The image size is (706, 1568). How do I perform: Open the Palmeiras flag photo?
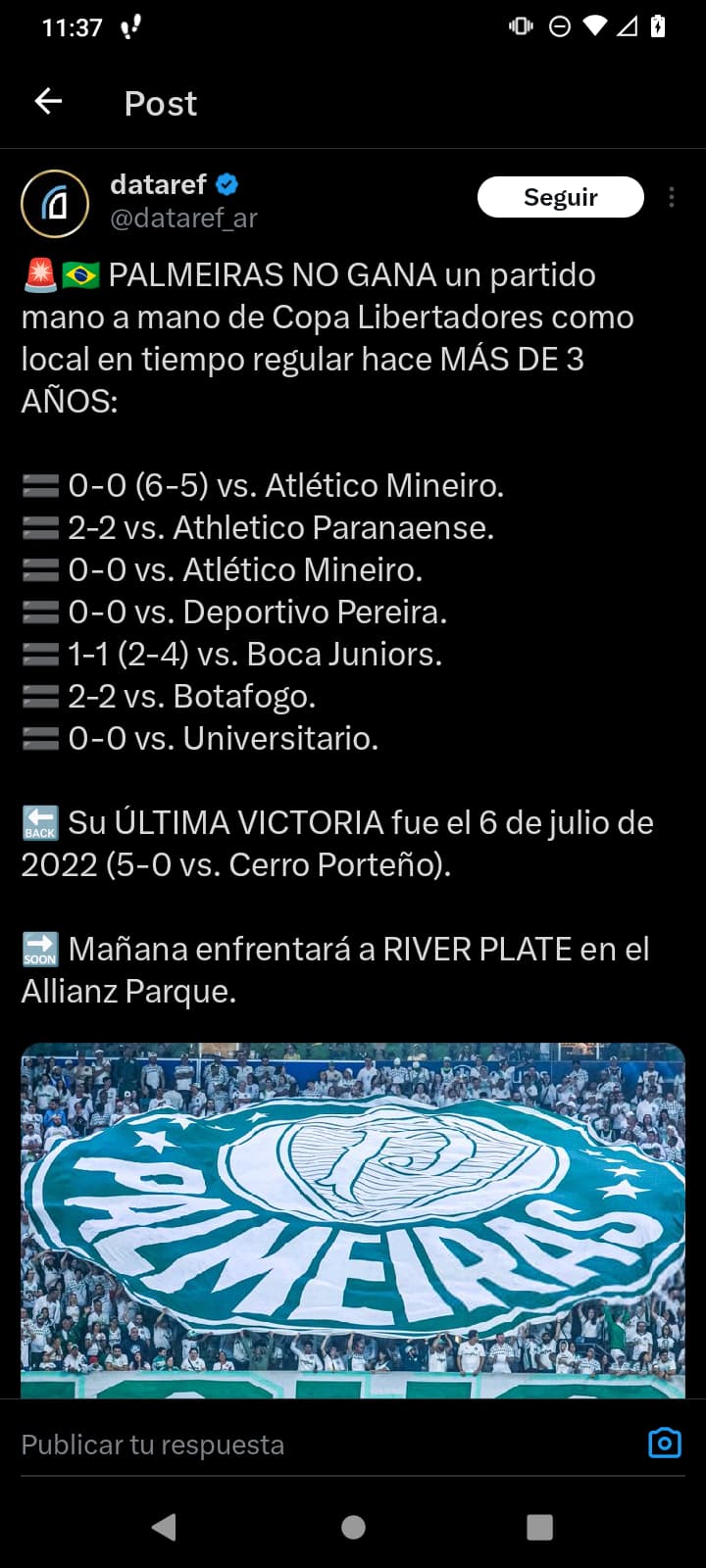(353, 1220)
